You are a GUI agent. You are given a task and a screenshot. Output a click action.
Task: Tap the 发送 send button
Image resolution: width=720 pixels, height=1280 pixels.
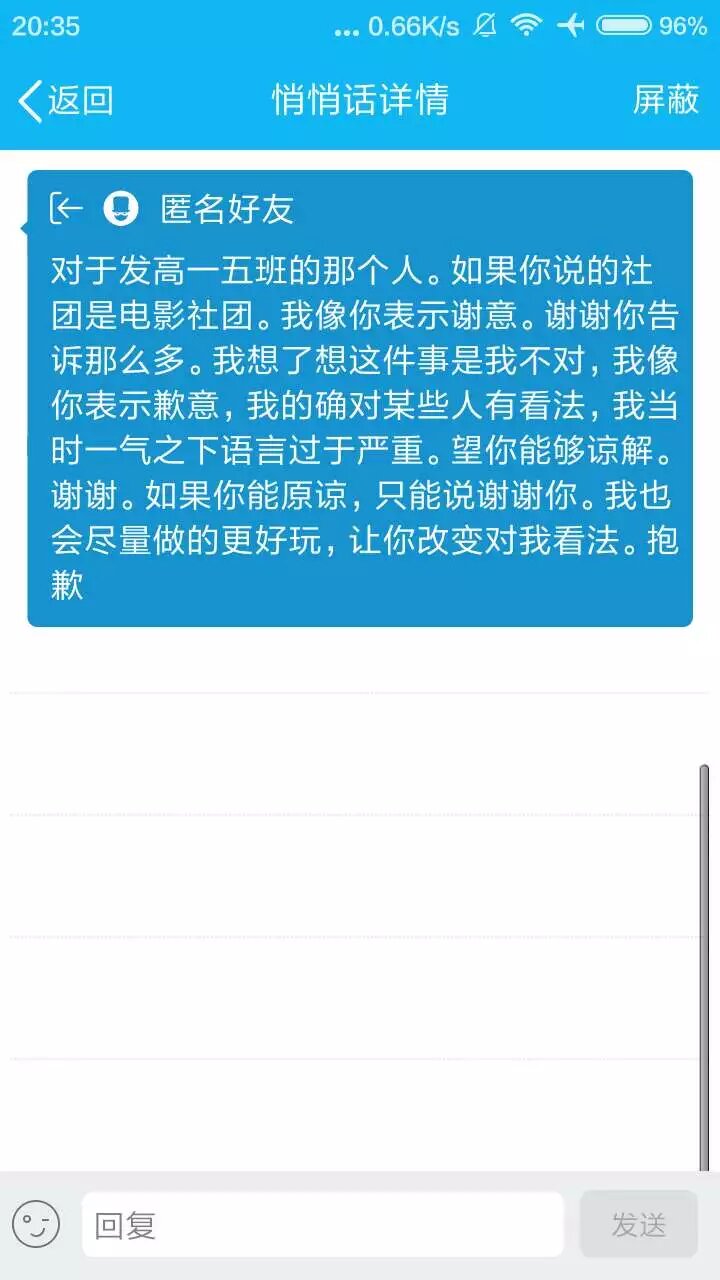[638, 1224]
